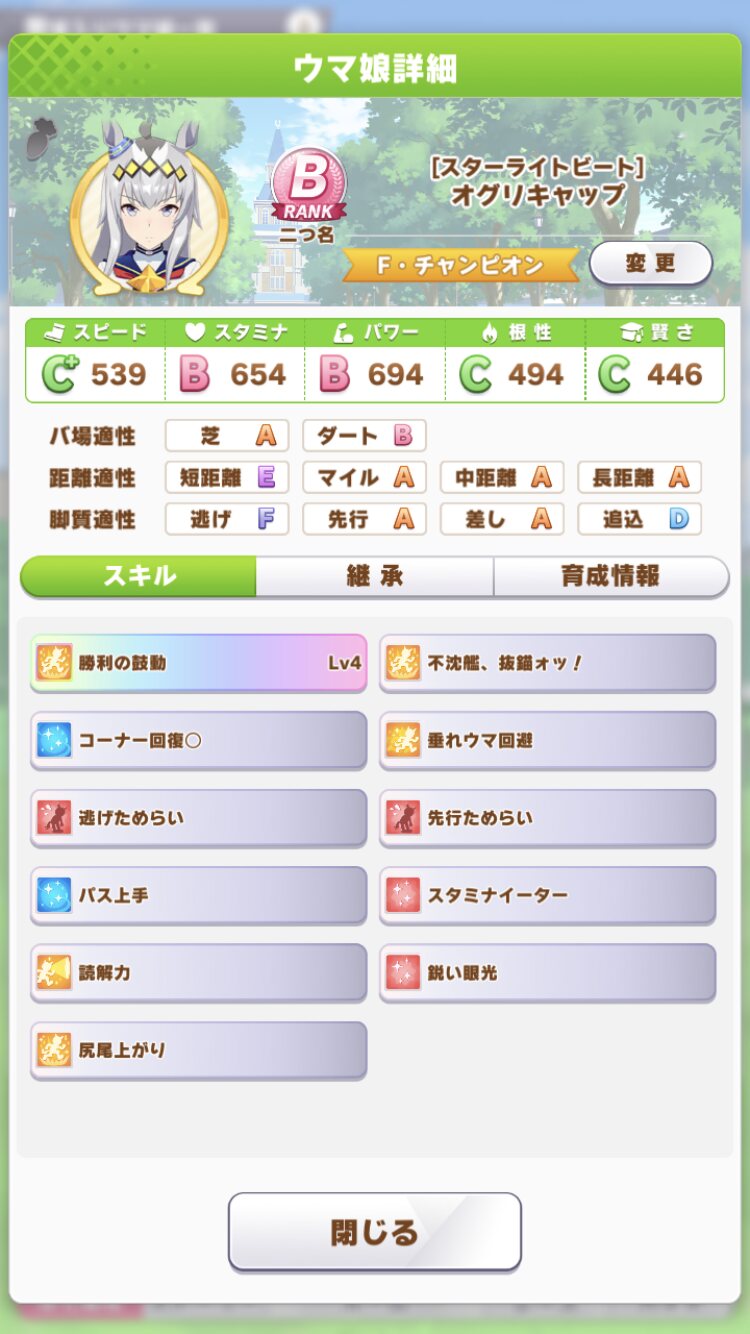The width and height of the screenshot is (750, 1334).
Task: Tap the 変更 title change button
Action: click(x=650, y=264)
